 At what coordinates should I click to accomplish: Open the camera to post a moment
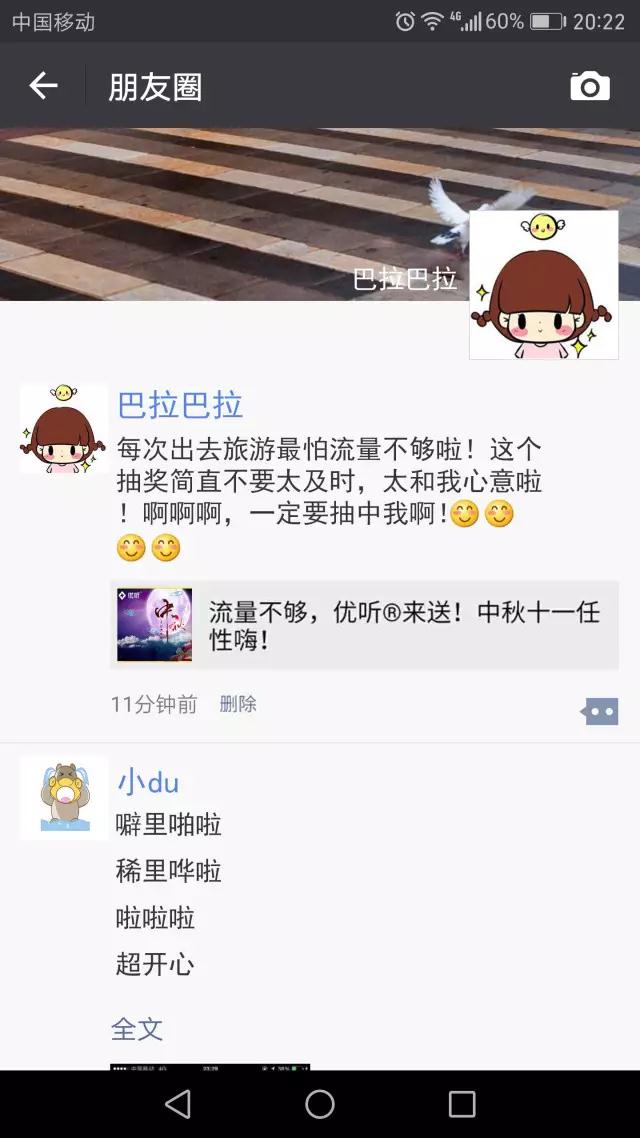[590, 86]
